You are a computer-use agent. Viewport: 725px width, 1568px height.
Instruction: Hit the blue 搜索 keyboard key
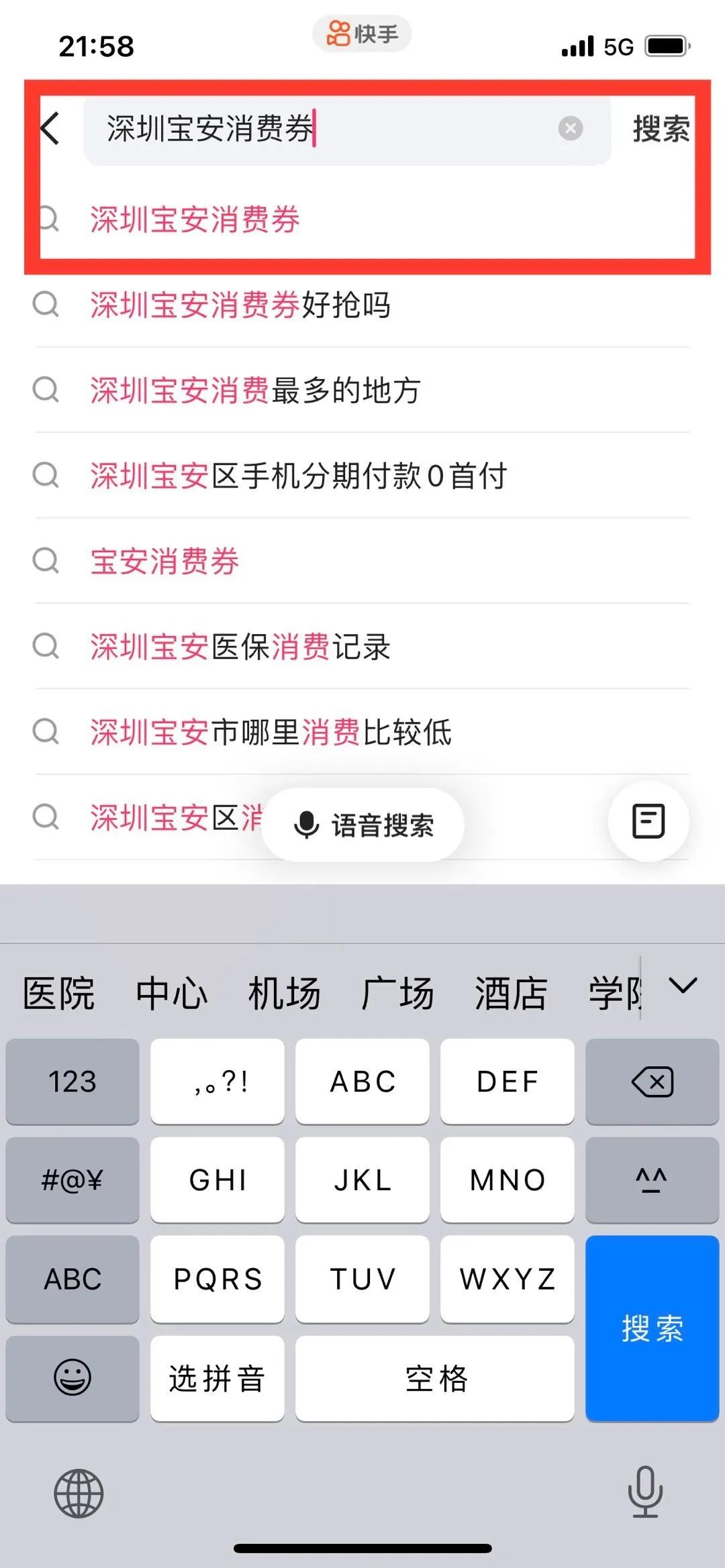(652, 1328)
